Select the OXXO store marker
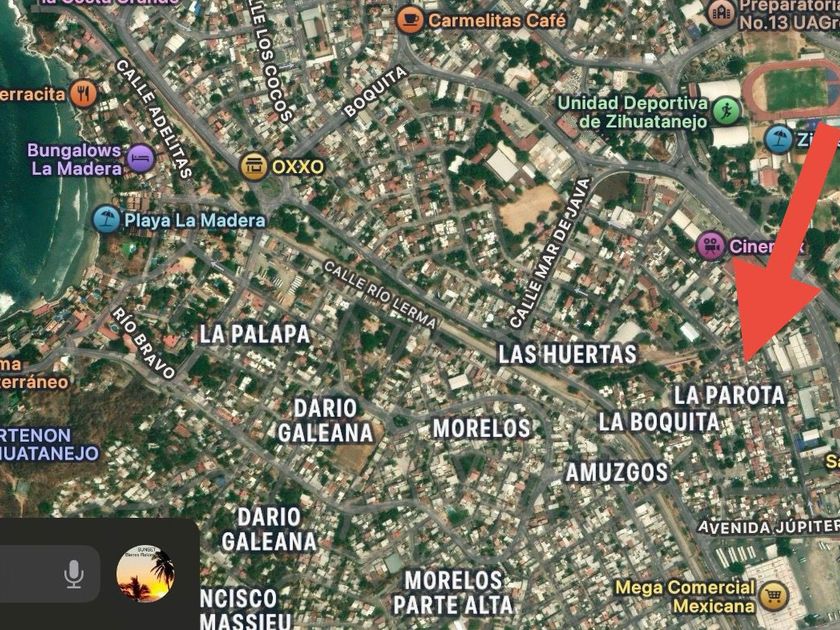Viewport: 840px width, 630px height. 254,166
